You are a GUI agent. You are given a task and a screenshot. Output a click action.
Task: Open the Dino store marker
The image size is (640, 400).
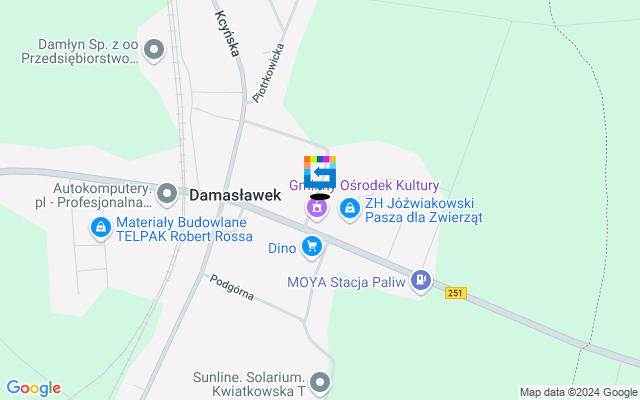[x=313, y=245]
